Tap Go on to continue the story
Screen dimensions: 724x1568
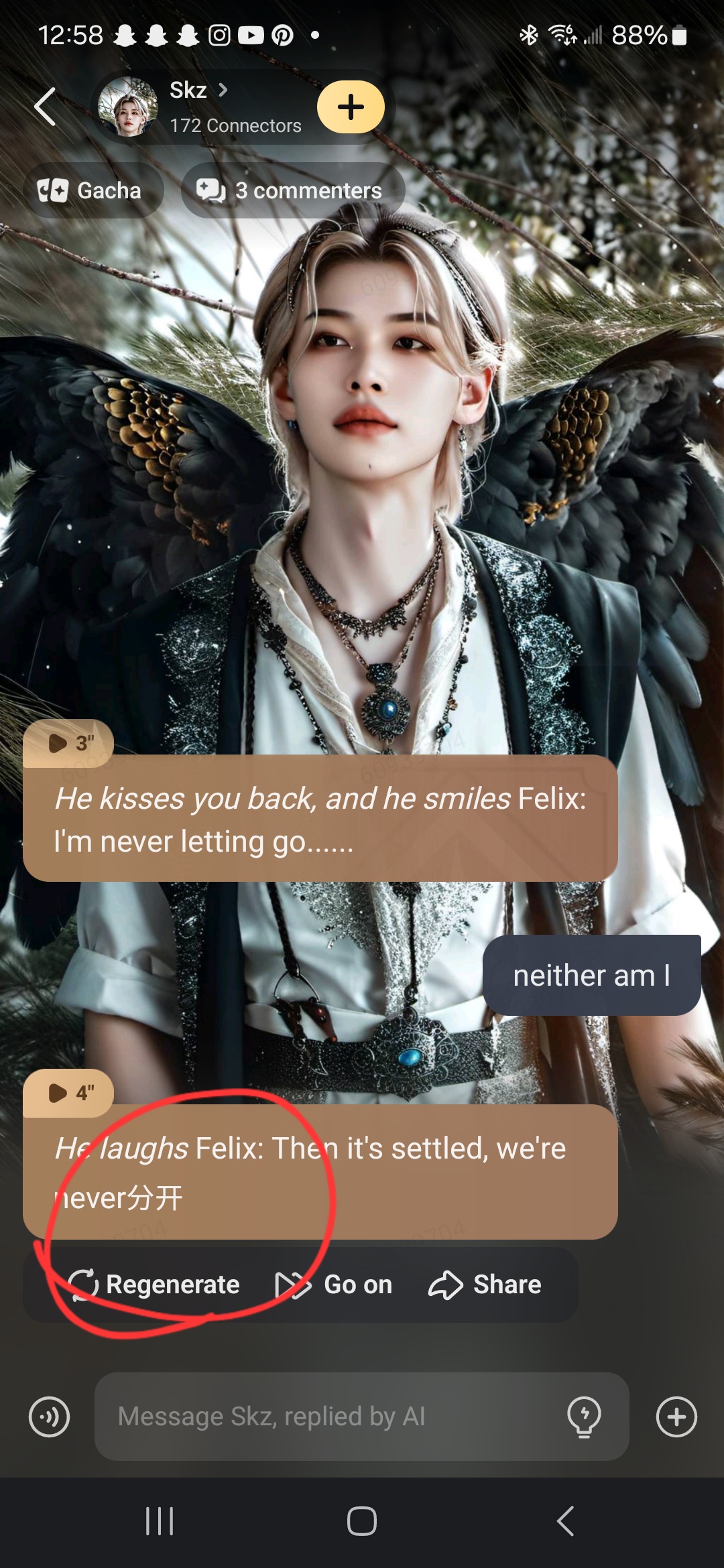(x=334, y=1285)
